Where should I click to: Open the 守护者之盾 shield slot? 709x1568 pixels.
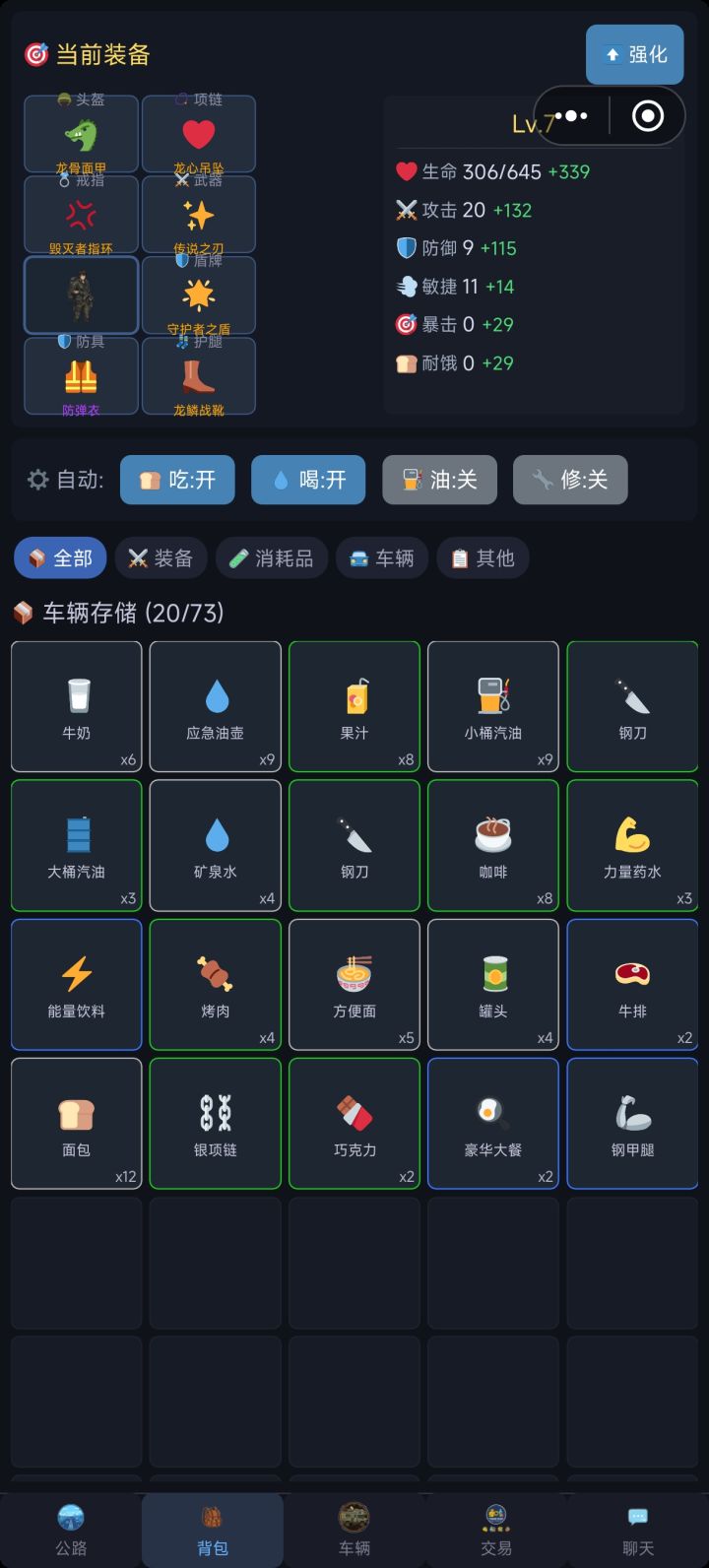pos(199,294)
